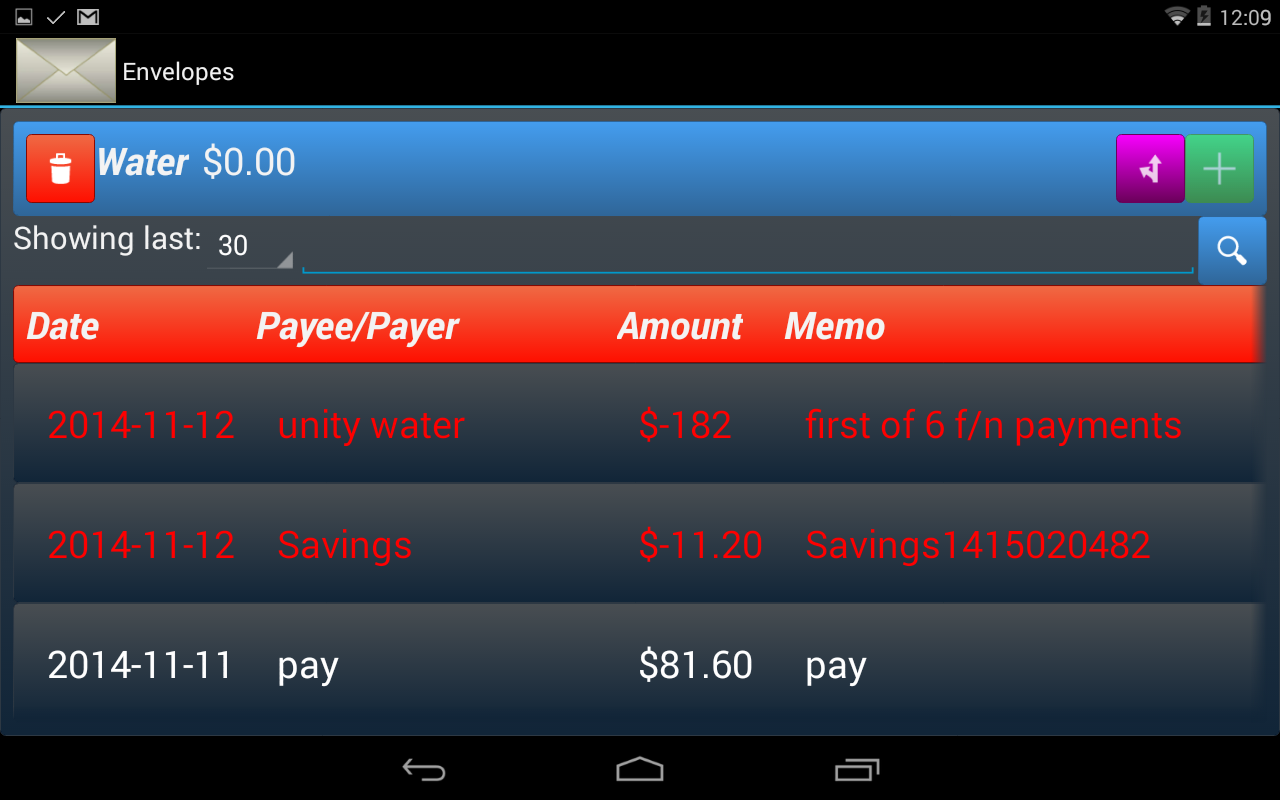The width and height of the screenshot is (1280, 800).
Task: Tap the magnifier search button
Action: click(x=1232, y=251)
